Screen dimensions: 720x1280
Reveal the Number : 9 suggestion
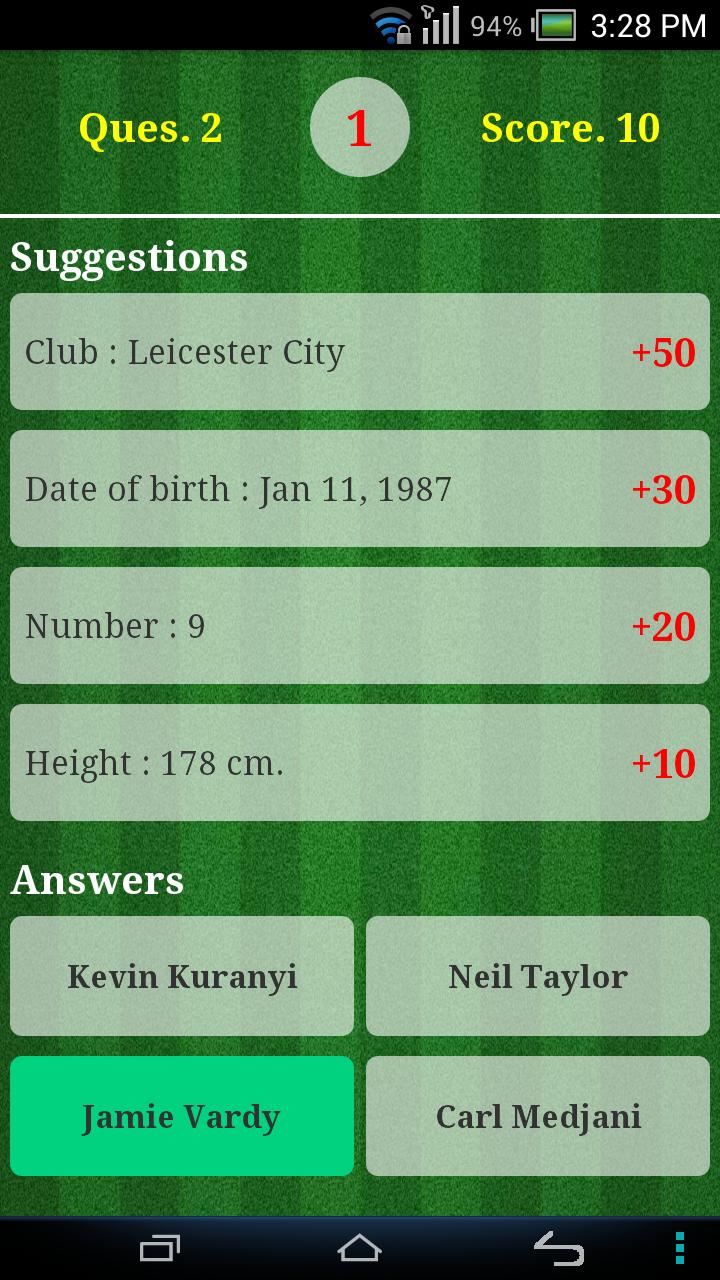359,625
